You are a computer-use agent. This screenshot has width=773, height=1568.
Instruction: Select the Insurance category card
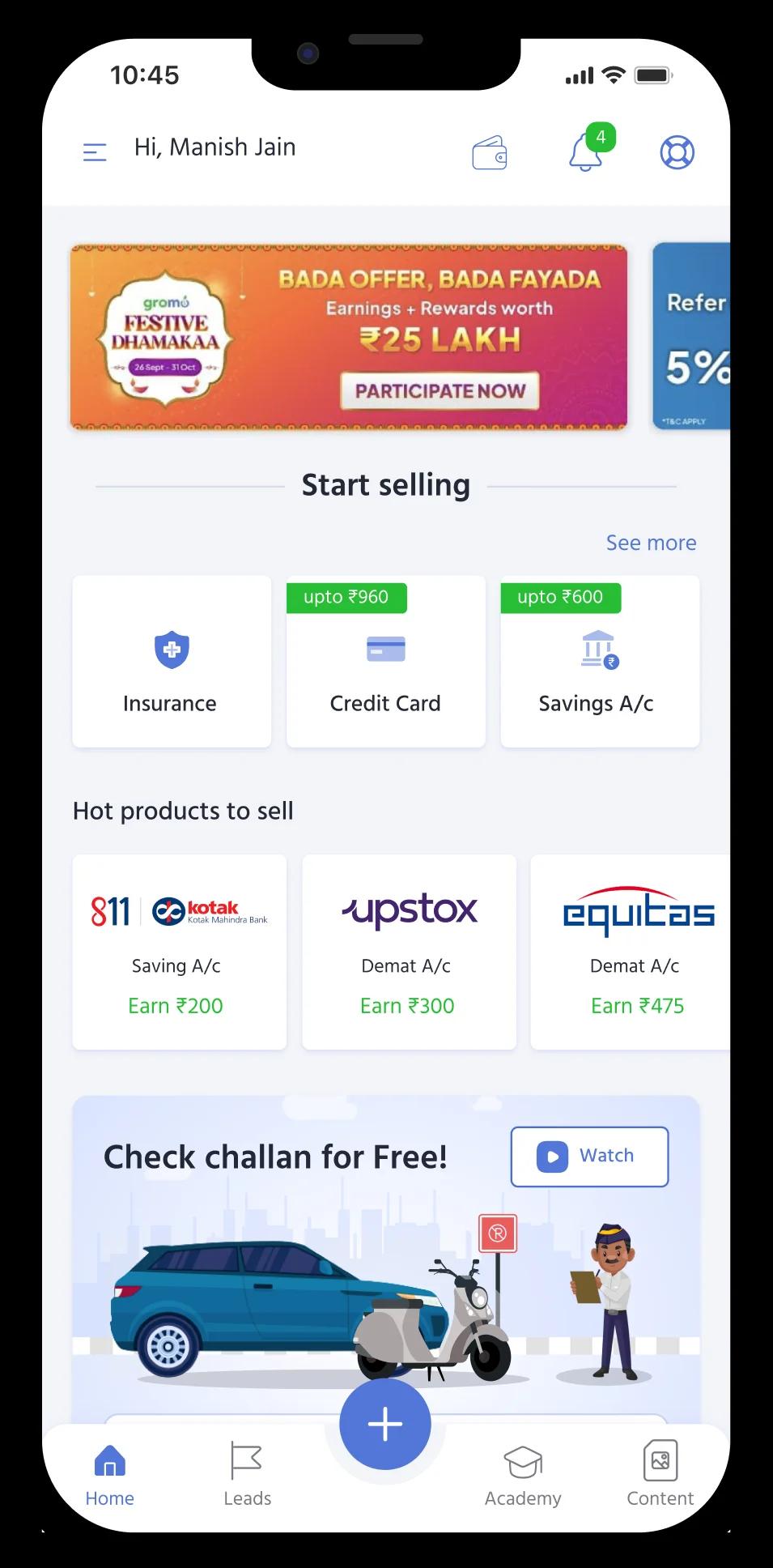coord(172,662)
